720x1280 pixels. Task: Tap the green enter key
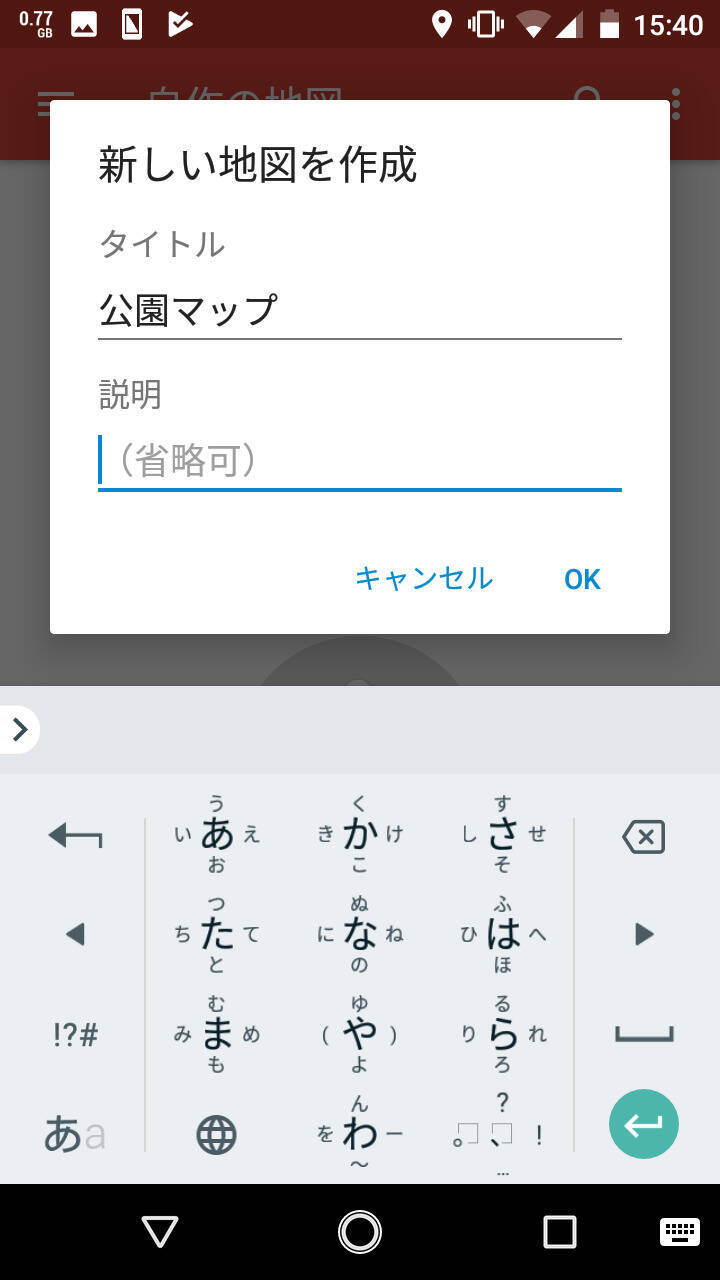pos(643,1124)
